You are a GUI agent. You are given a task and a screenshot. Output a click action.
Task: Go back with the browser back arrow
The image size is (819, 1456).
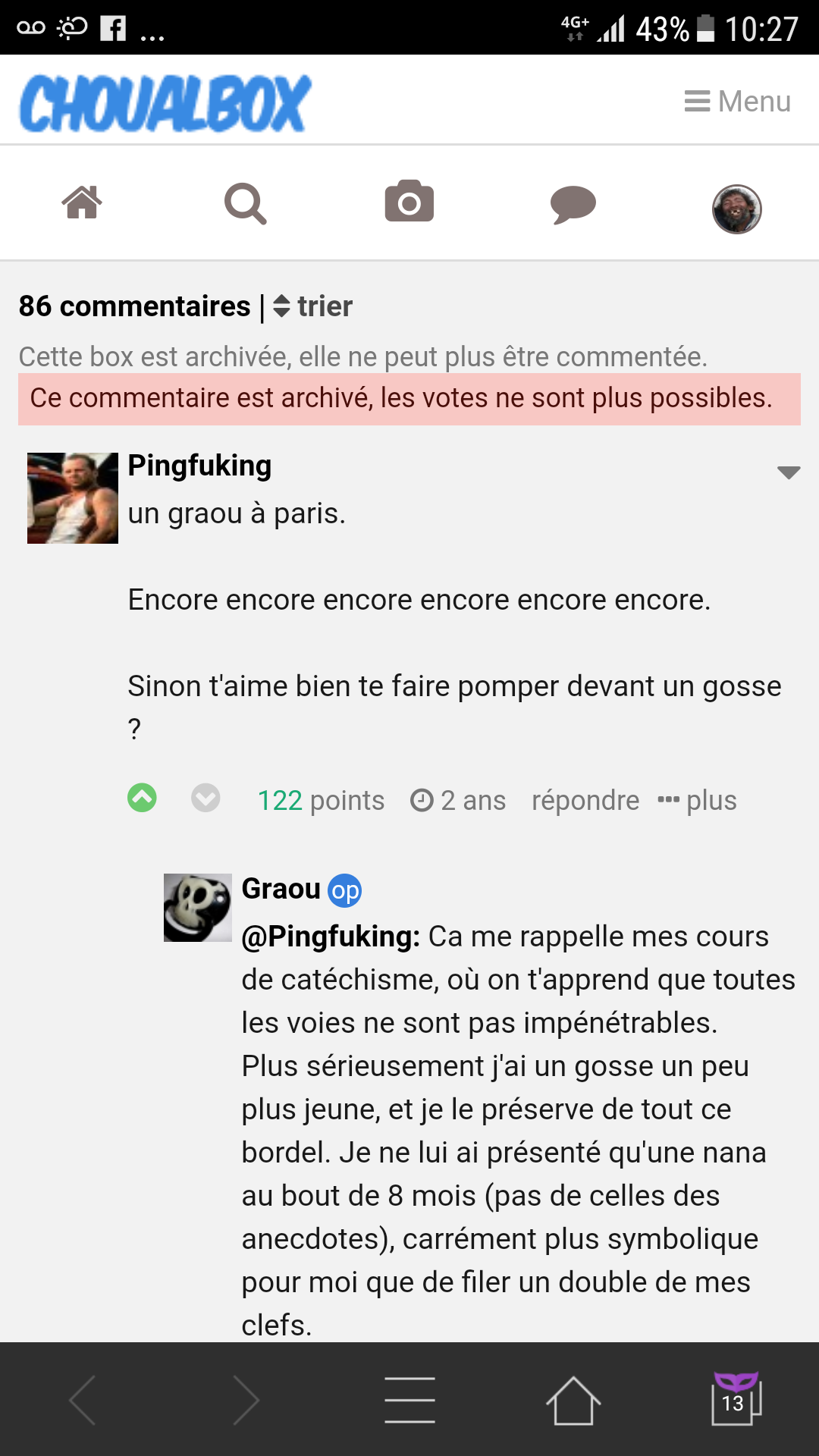click(x=83, y=1400)
